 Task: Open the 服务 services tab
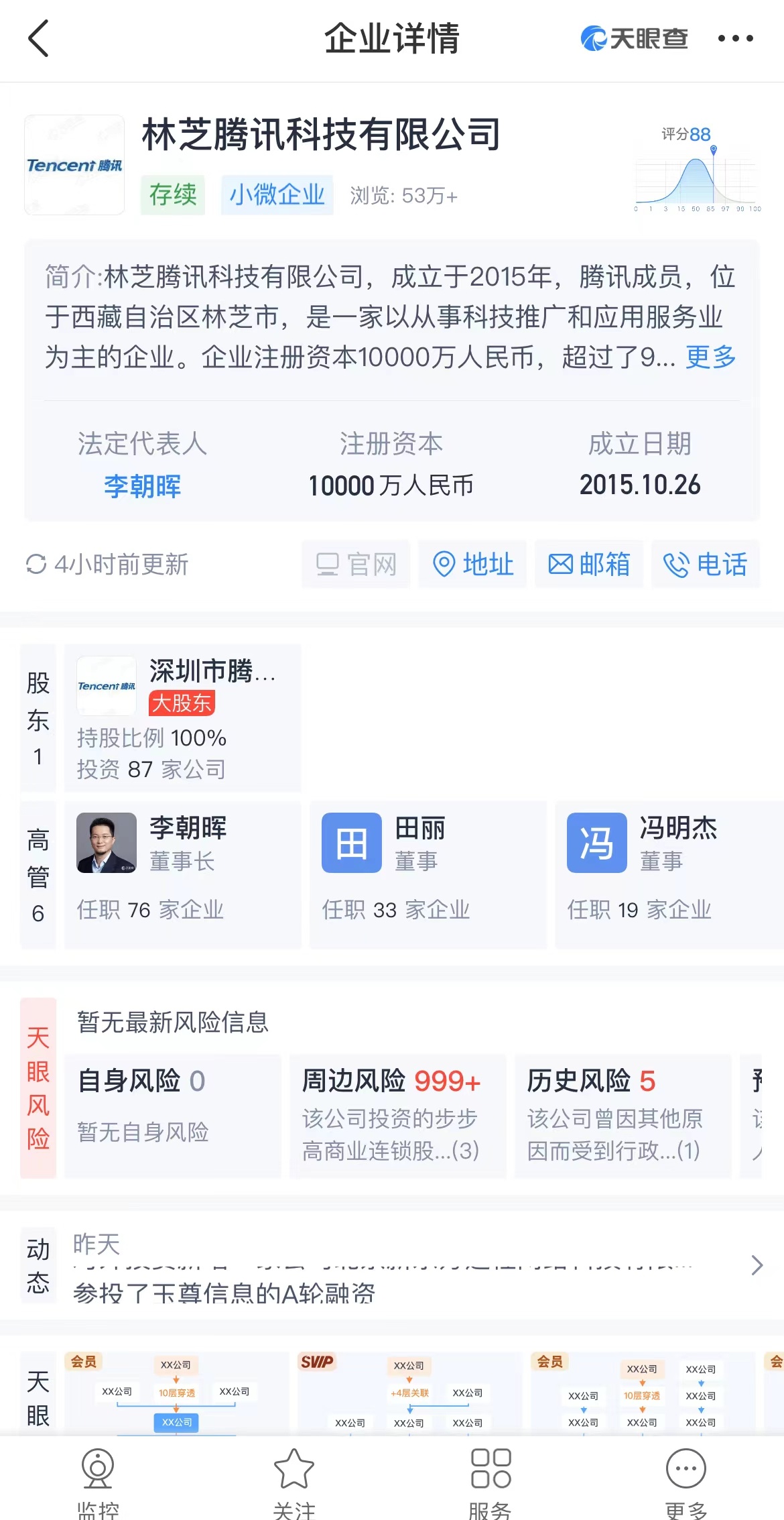(x=491, y=1483)
